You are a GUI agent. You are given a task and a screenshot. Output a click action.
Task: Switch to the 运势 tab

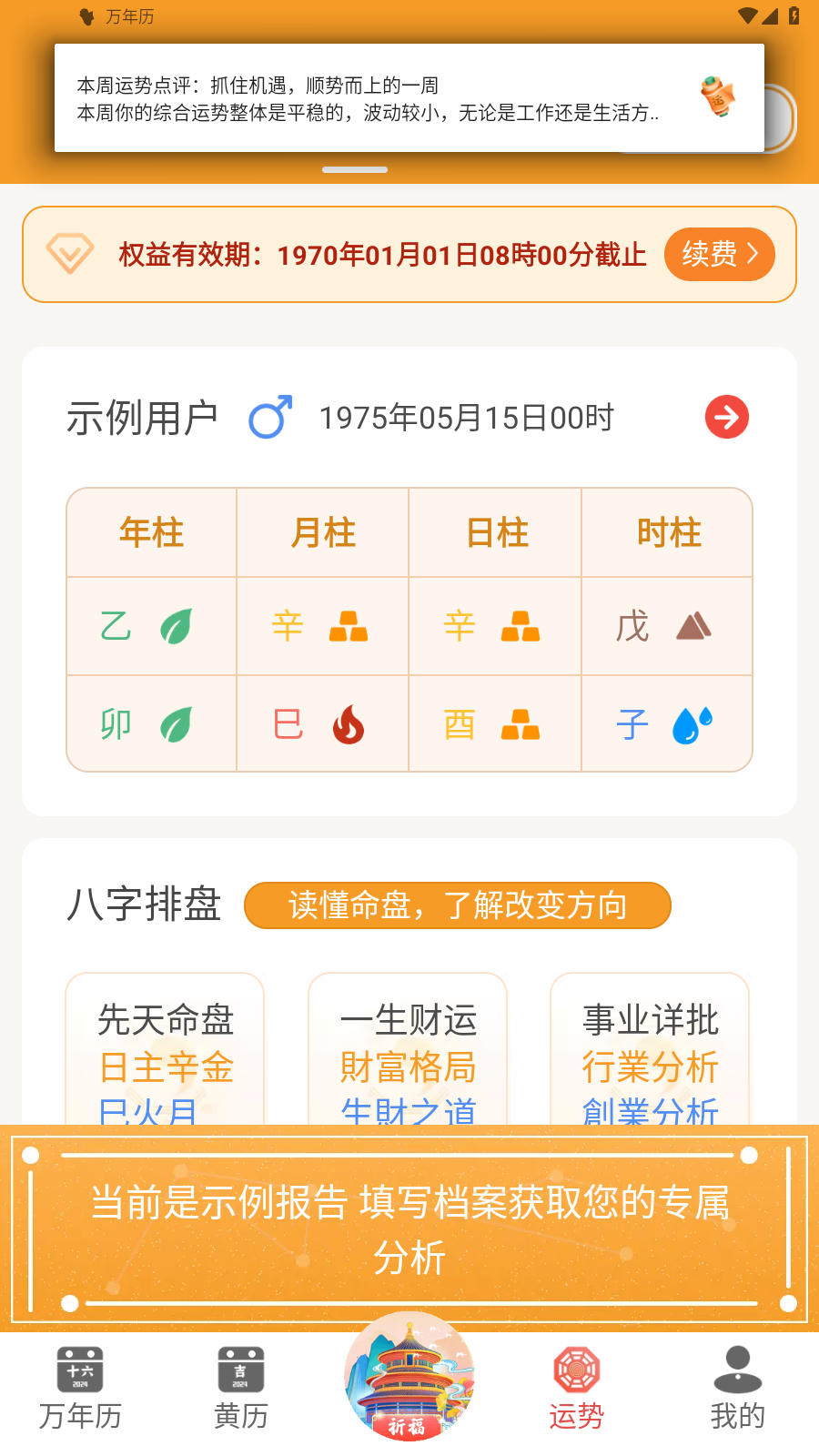(576, 1392)
